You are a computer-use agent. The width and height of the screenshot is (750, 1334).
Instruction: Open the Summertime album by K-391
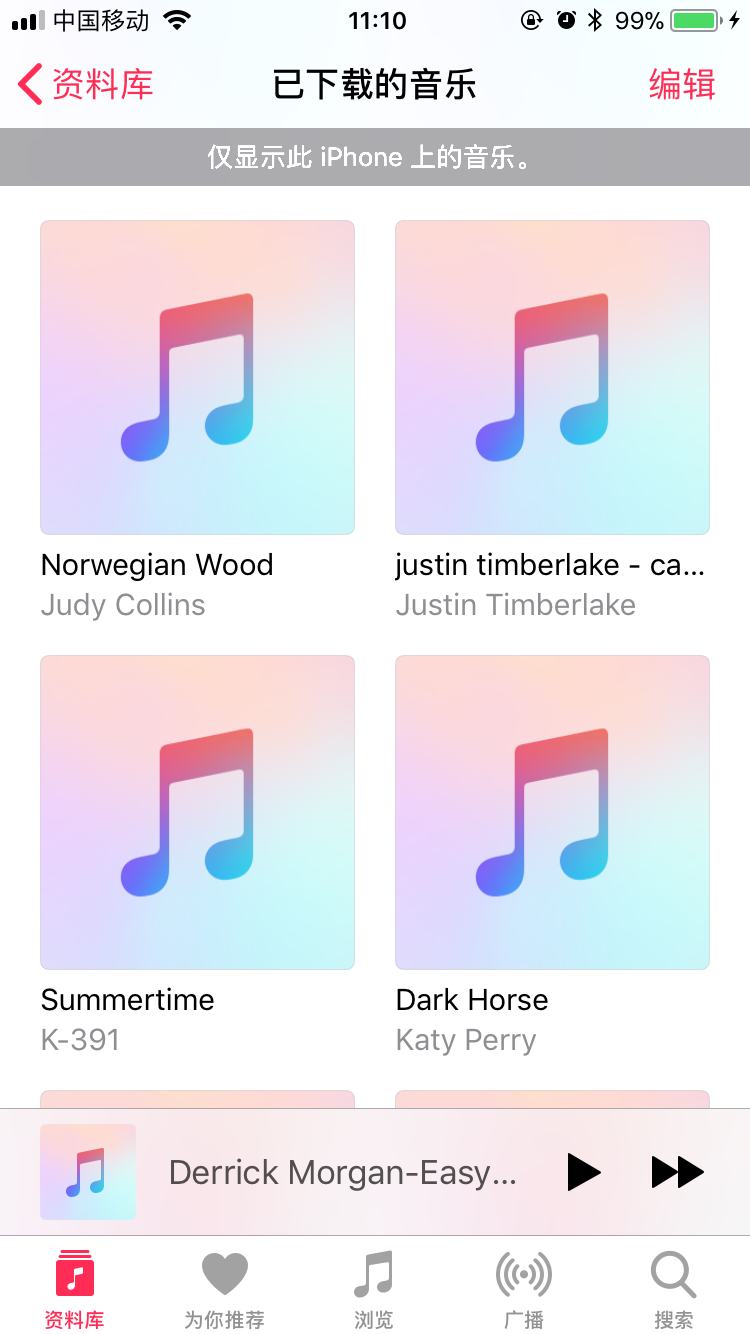pos(197,812)
